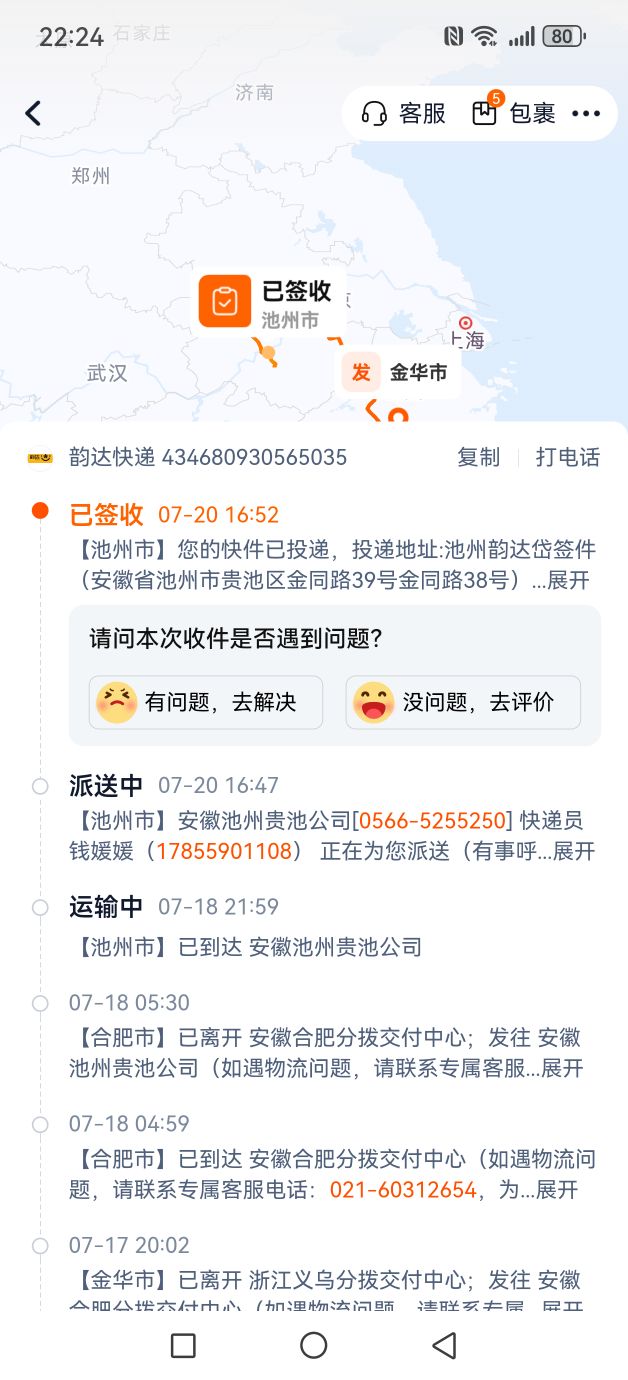628x1380 pixels.
Task: Go to the home screen via circle button
Action: pos(314,1345)
